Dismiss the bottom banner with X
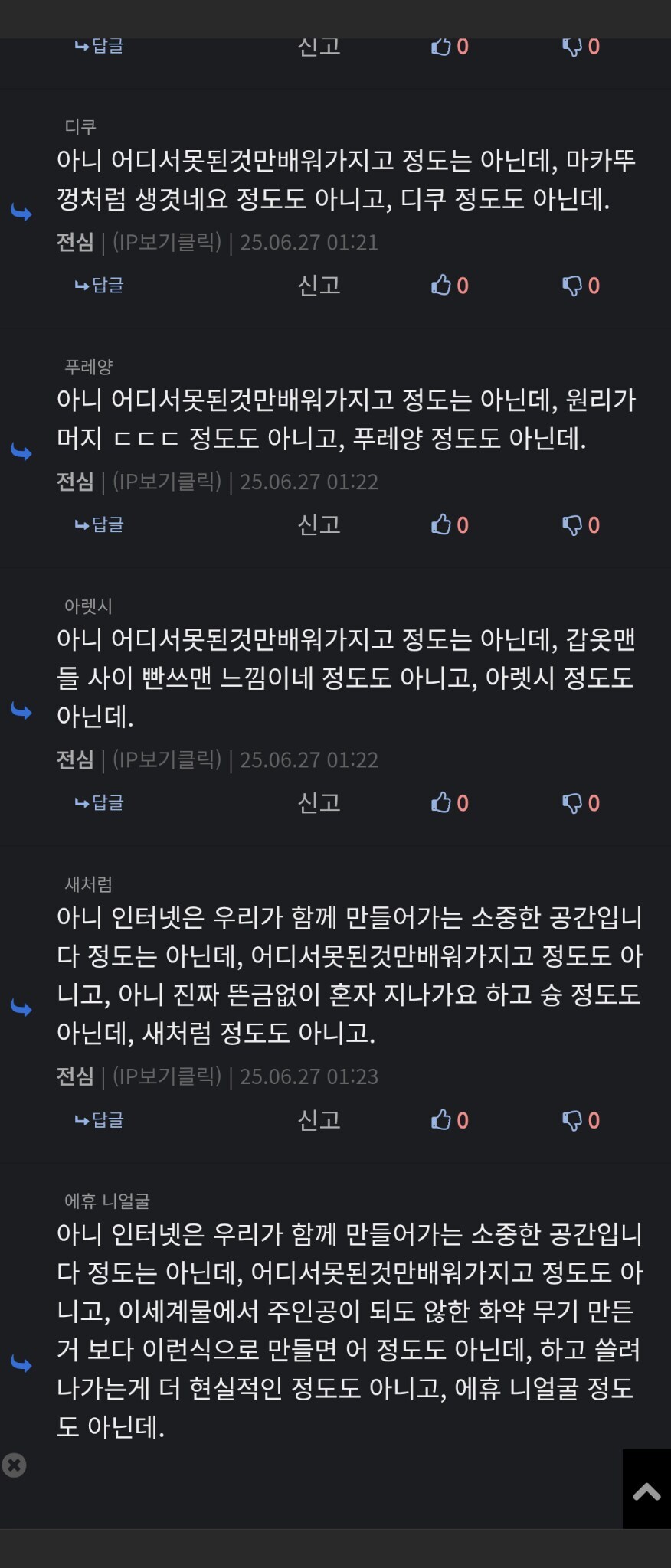The width and height of the screenshot is (671, 1568). [14, 1465]
